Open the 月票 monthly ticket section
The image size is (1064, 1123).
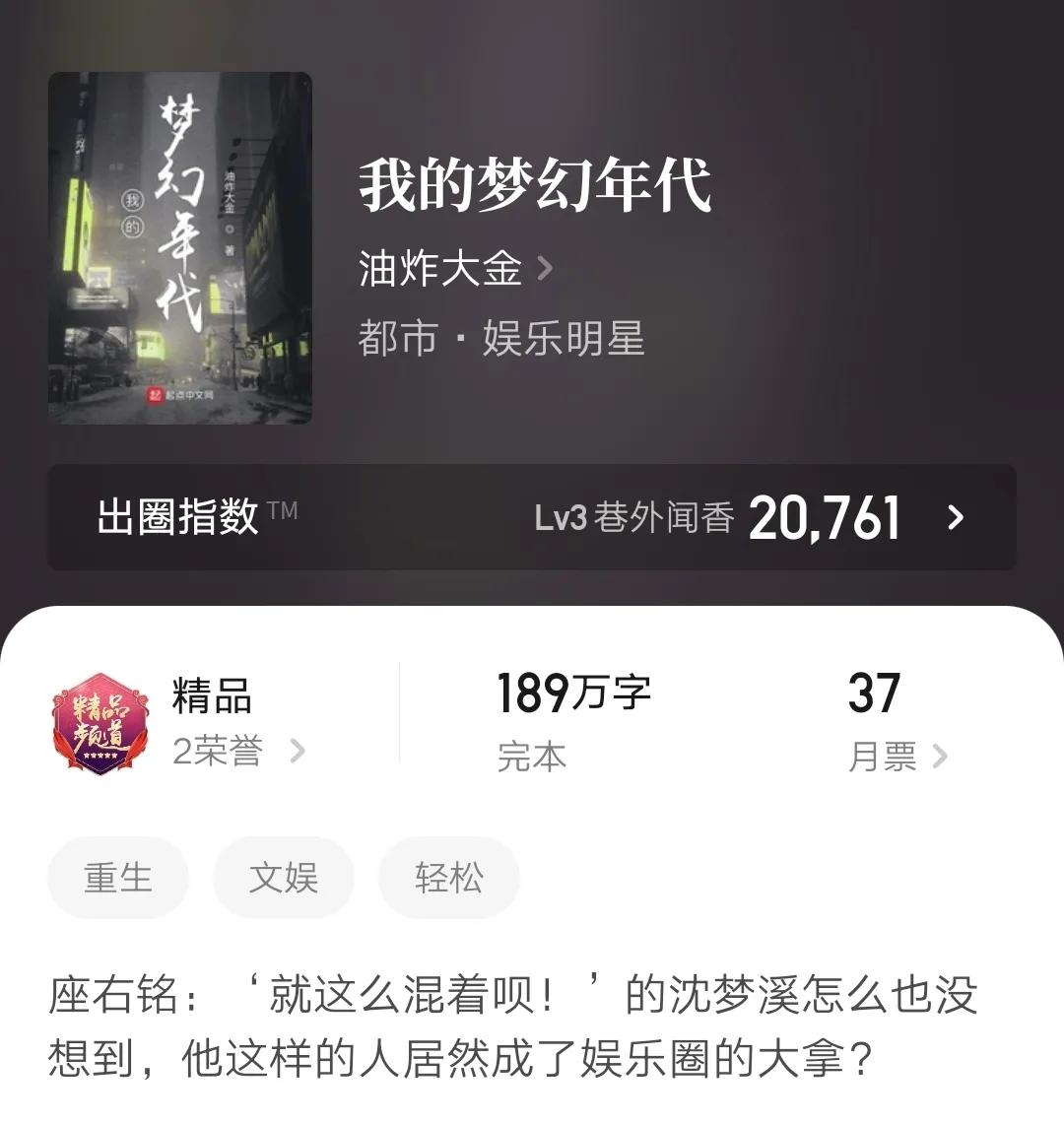click(882, 754)
